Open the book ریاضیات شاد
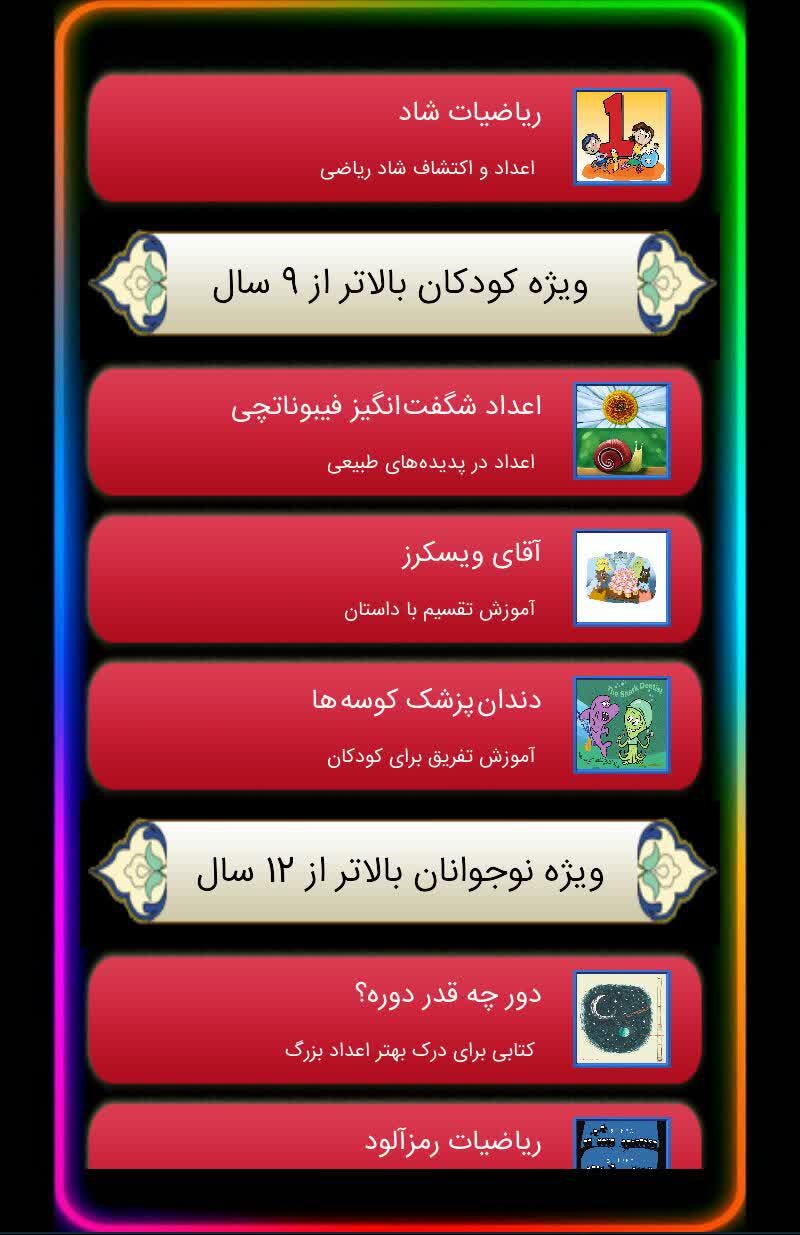The width and height of the screenshot is (800, 1235). coord(395,137)
